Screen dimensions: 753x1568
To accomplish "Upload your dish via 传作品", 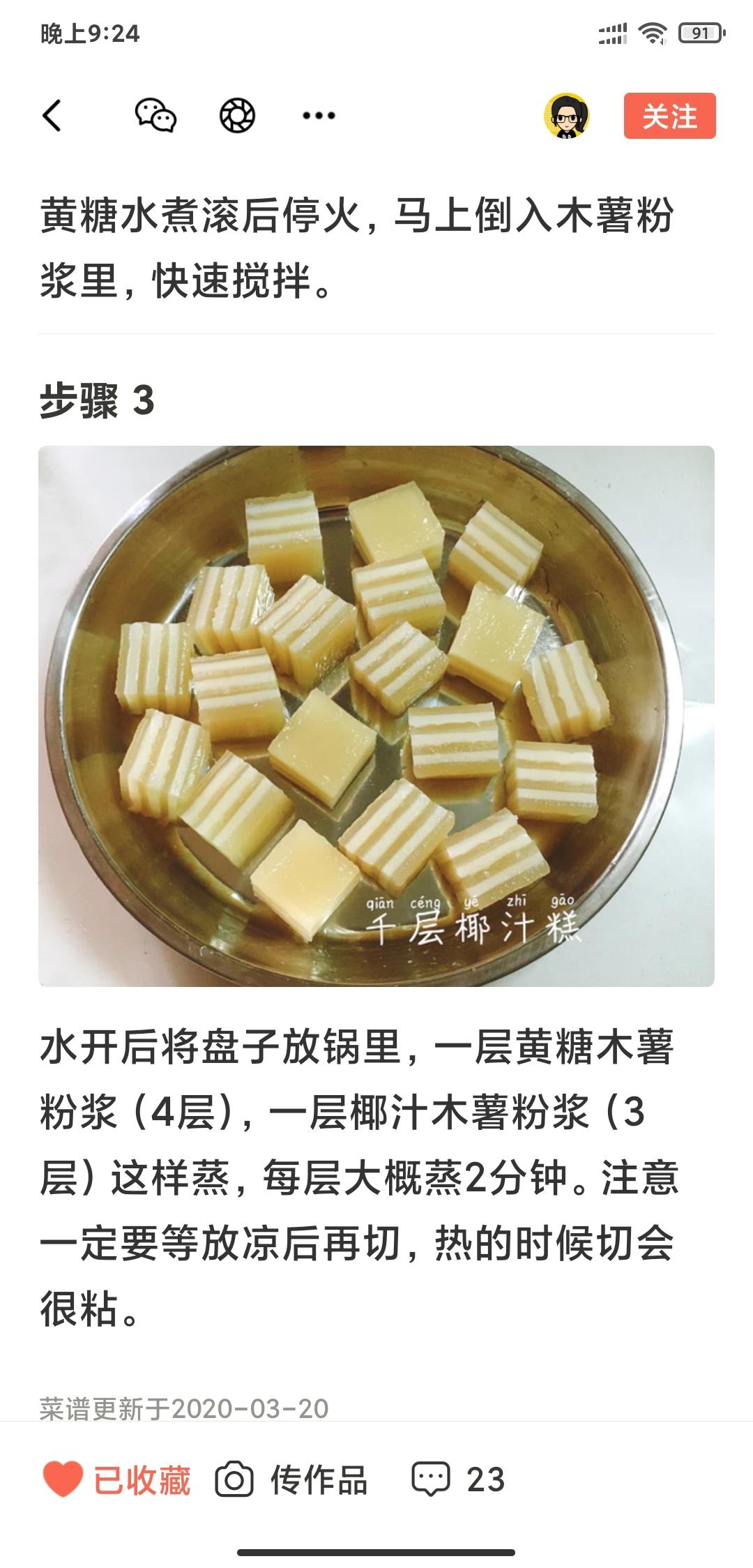I will [x=291, y=1479].
